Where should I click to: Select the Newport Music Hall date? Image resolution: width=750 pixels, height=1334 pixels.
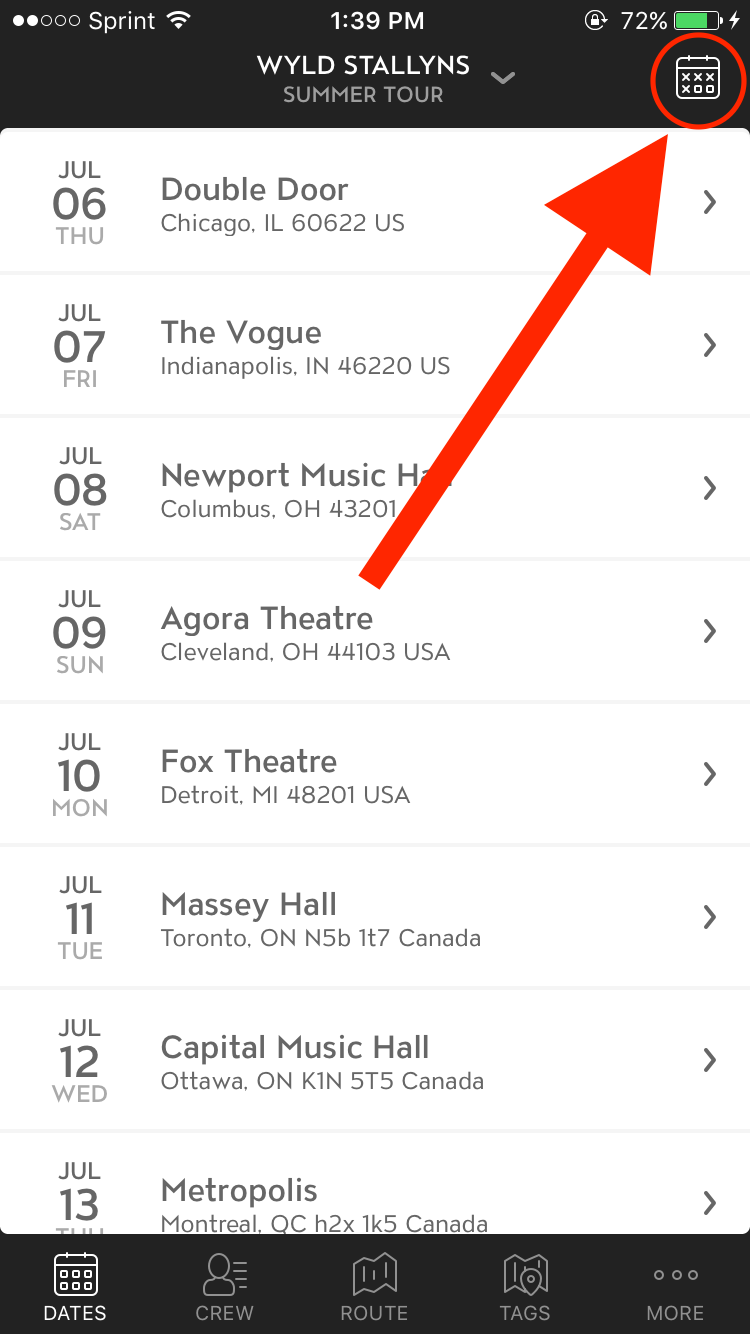click(375, 488)
